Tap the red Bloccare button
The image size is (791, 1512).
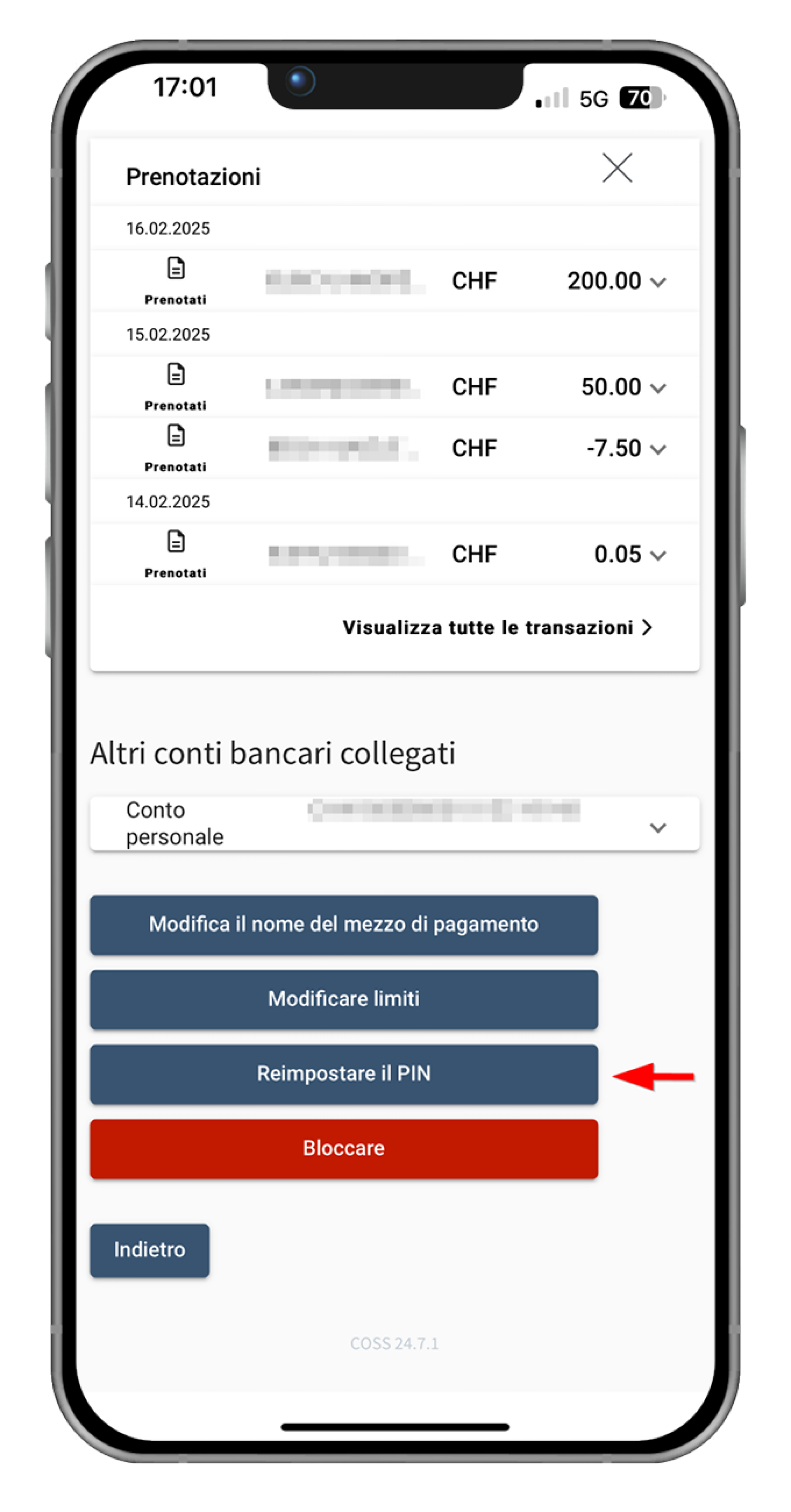(x=344, y=1148)
